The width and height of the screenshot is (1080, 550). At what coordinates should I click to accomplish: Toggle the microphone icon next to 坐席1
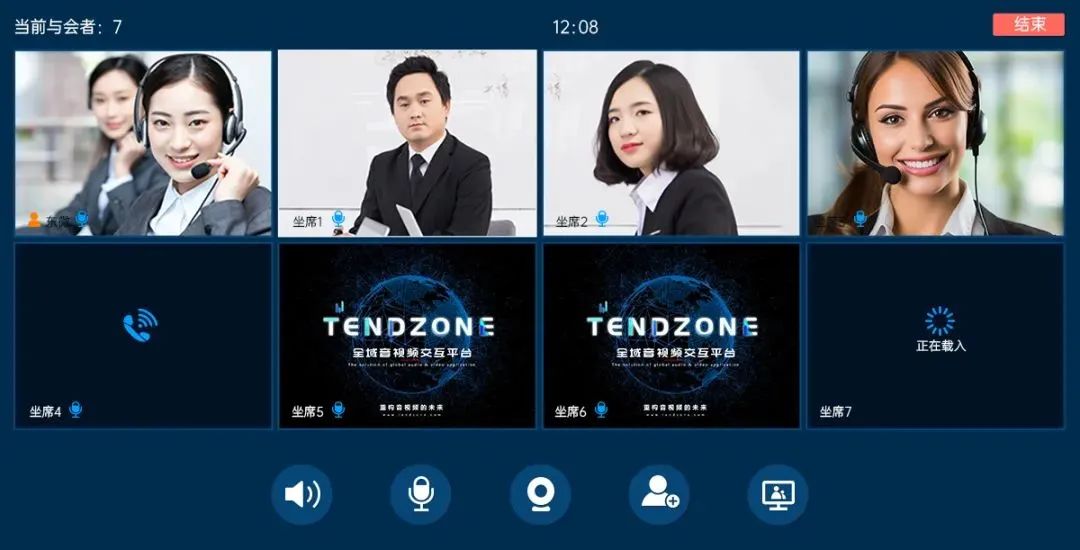tap(338, 219)
